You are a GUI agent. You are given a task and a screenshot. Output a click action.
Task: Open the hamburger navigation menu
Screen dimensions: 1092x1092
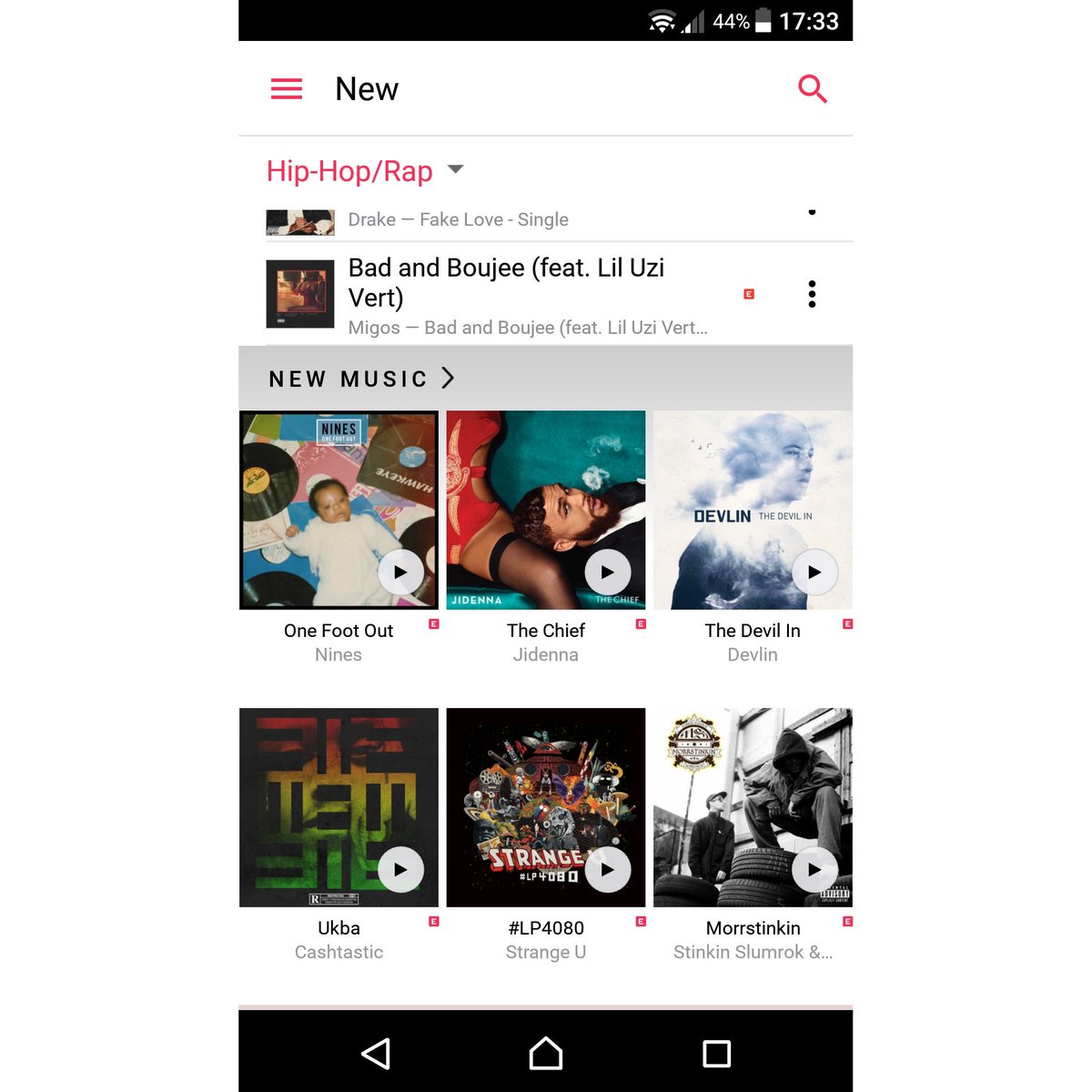(x=287, y=89)
